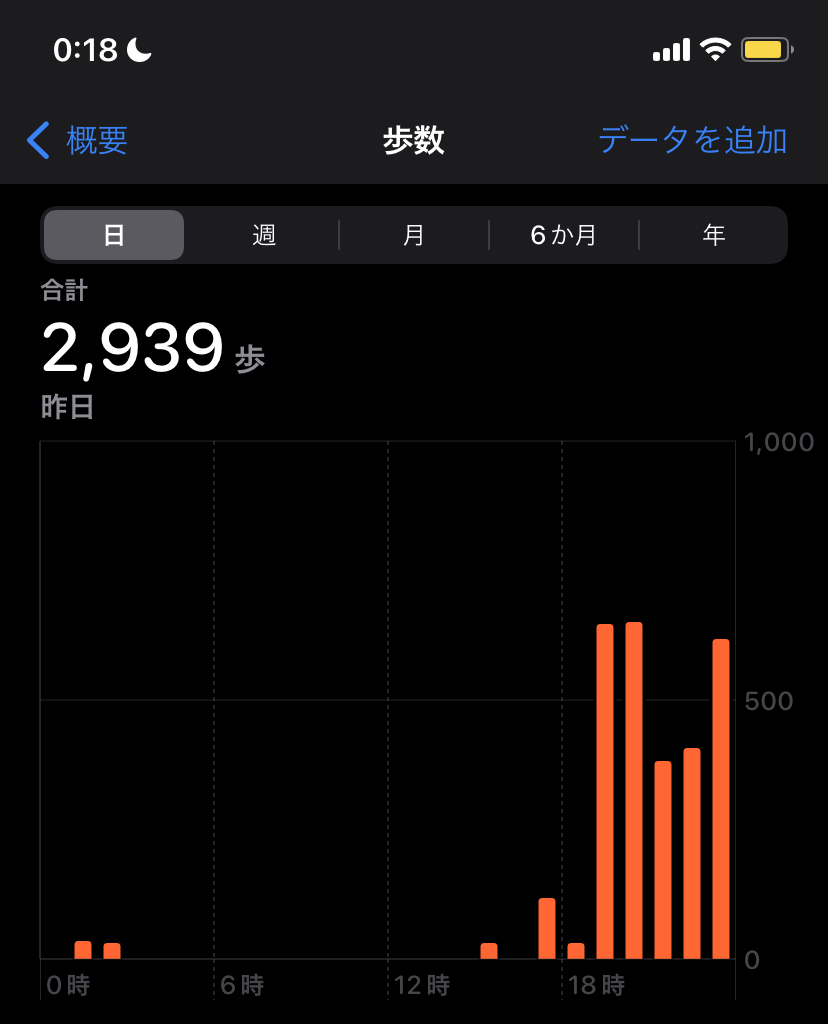Tap データを追加 to add data
828x1024 pixels.
click(x=692, y=141)
